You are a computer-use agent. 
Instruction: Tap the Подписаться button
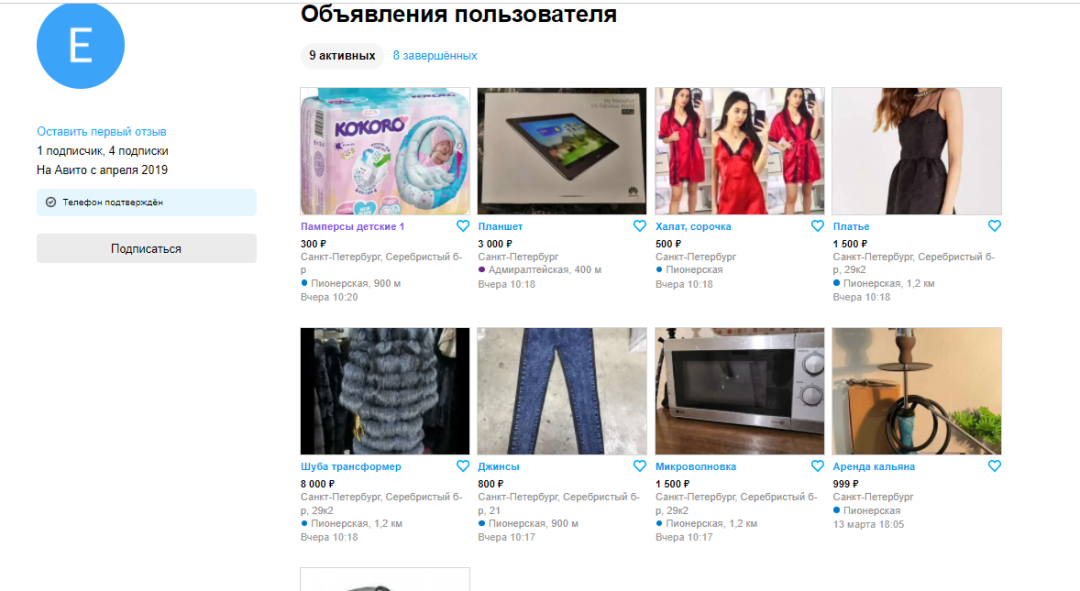click(146, 248)
